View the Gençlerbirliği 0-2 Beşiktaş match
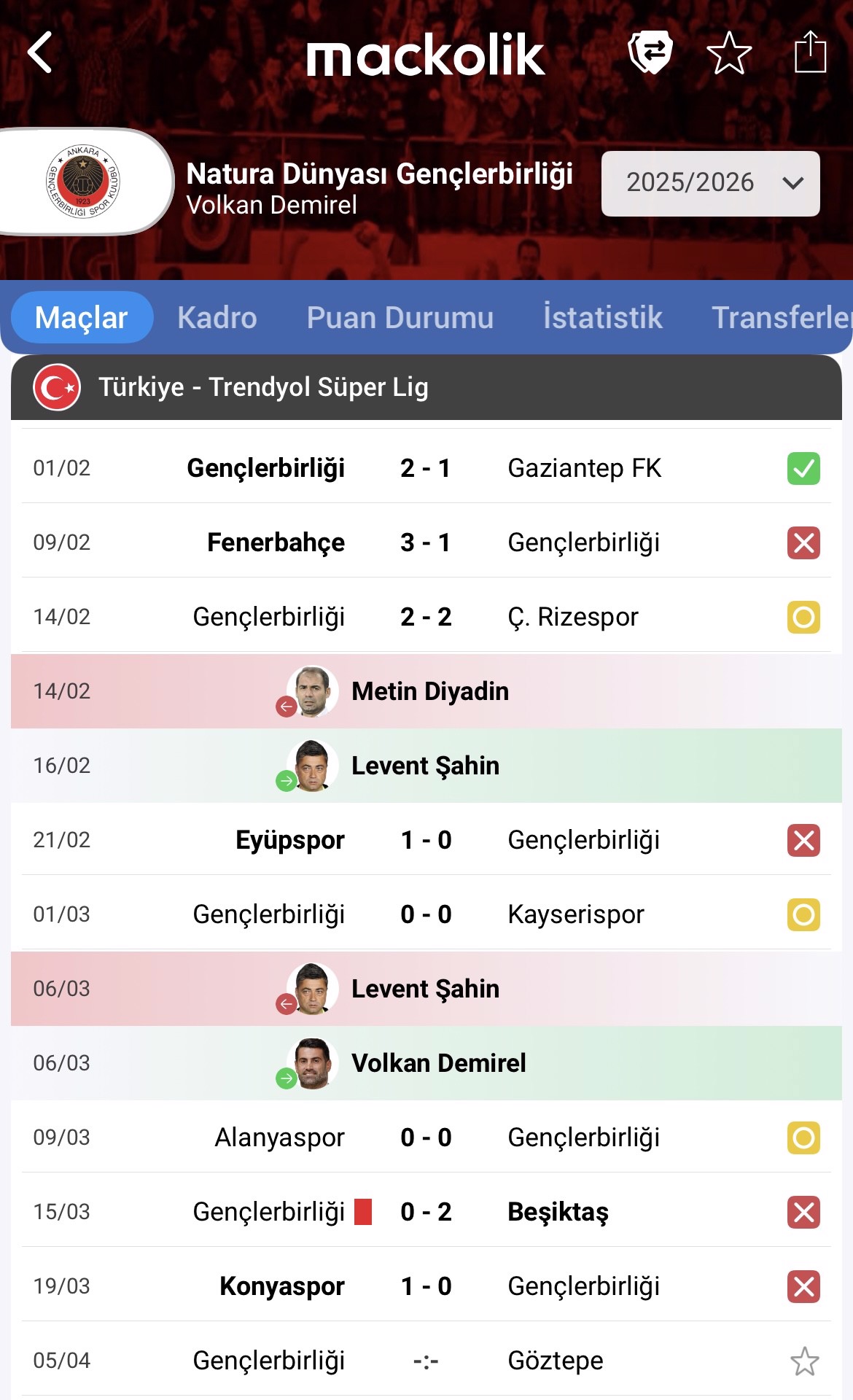 tap(426, 1212)
